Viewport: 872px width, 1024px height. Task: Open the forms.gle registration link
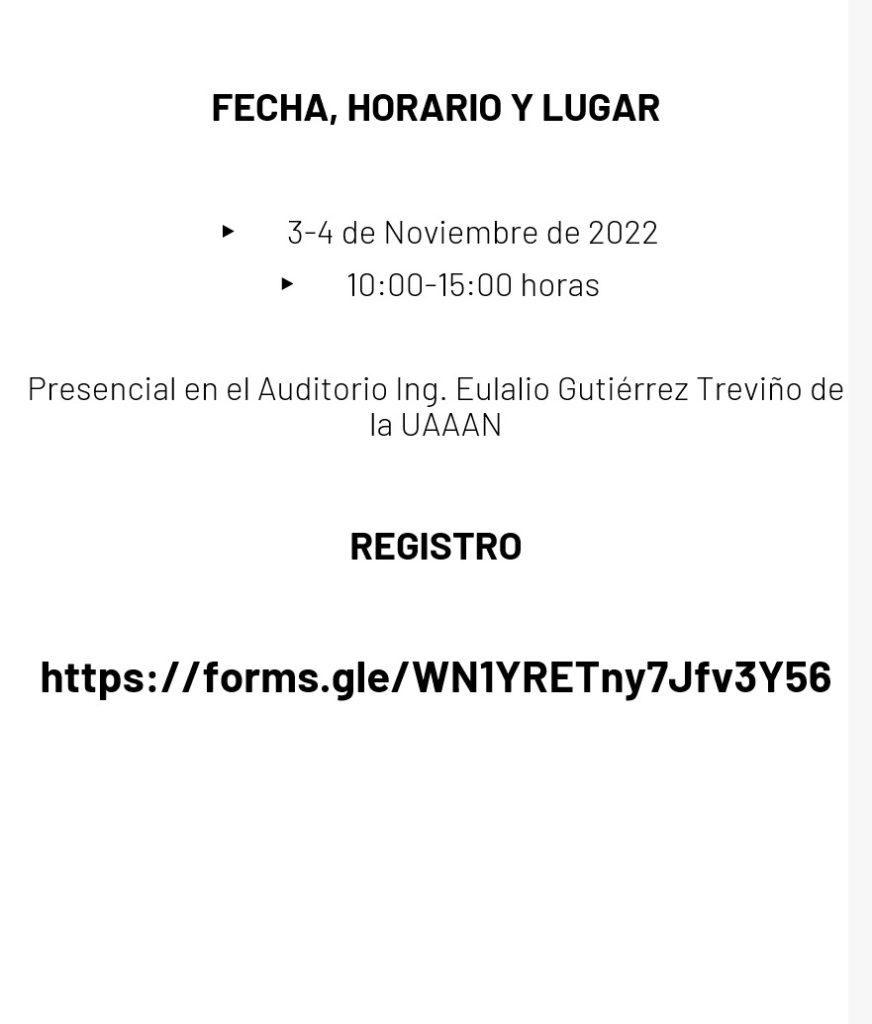(435, 677)
